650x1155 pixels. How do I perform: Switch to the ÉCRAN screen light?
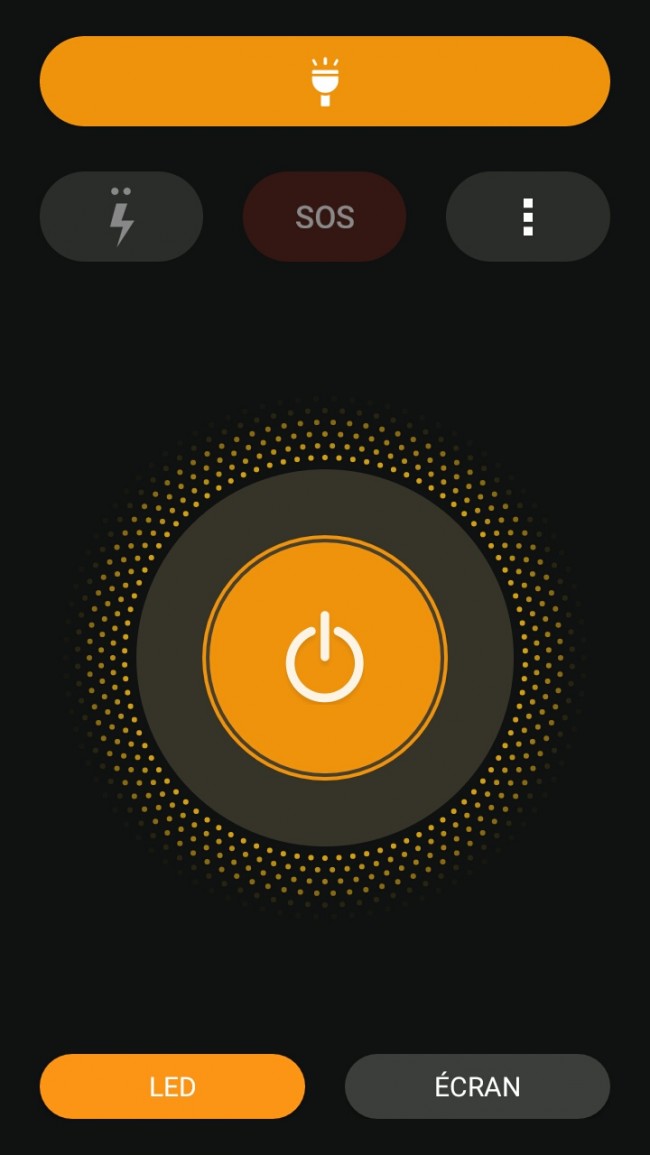pyautogui.click(x=477, y=1086)
